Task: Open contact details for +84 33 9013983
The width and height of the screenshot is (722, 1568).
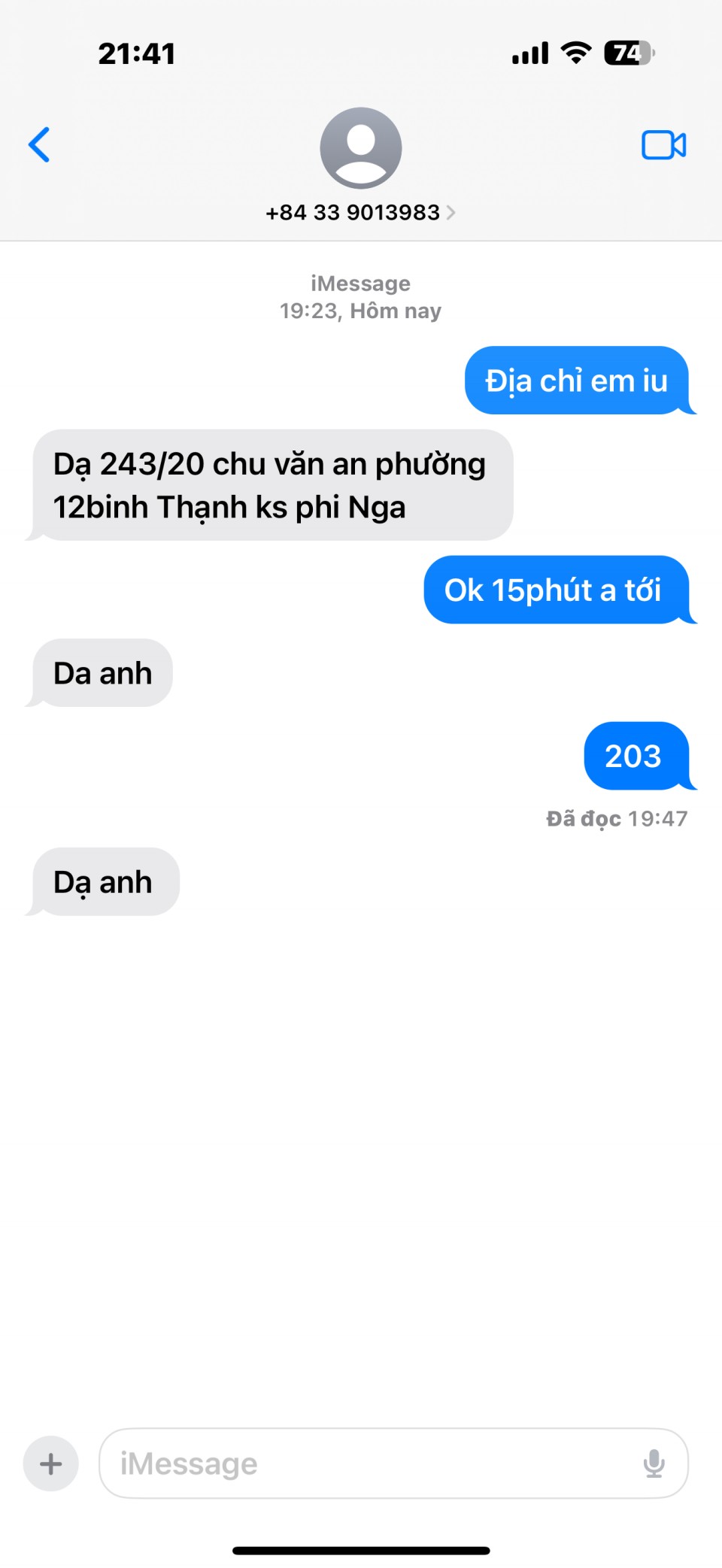Action: click(359, 212)
